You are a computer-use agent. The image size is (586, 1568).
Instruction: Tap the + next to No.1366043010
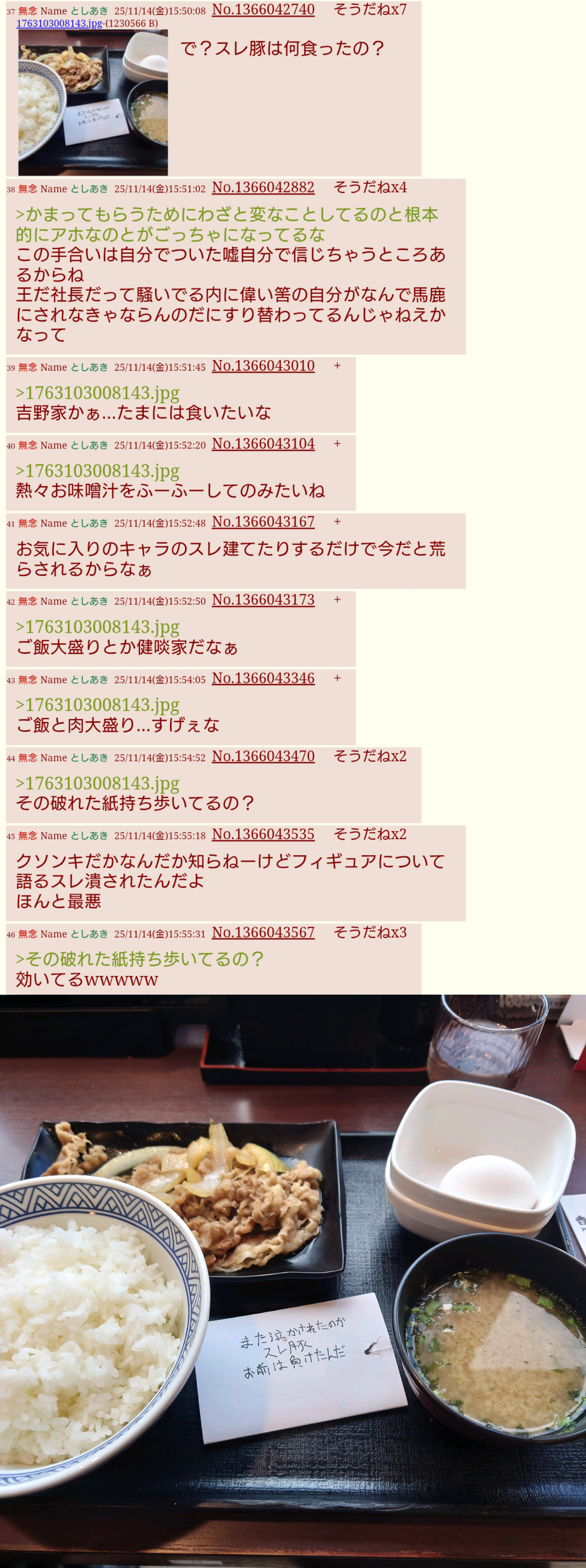tap(337, 366)
